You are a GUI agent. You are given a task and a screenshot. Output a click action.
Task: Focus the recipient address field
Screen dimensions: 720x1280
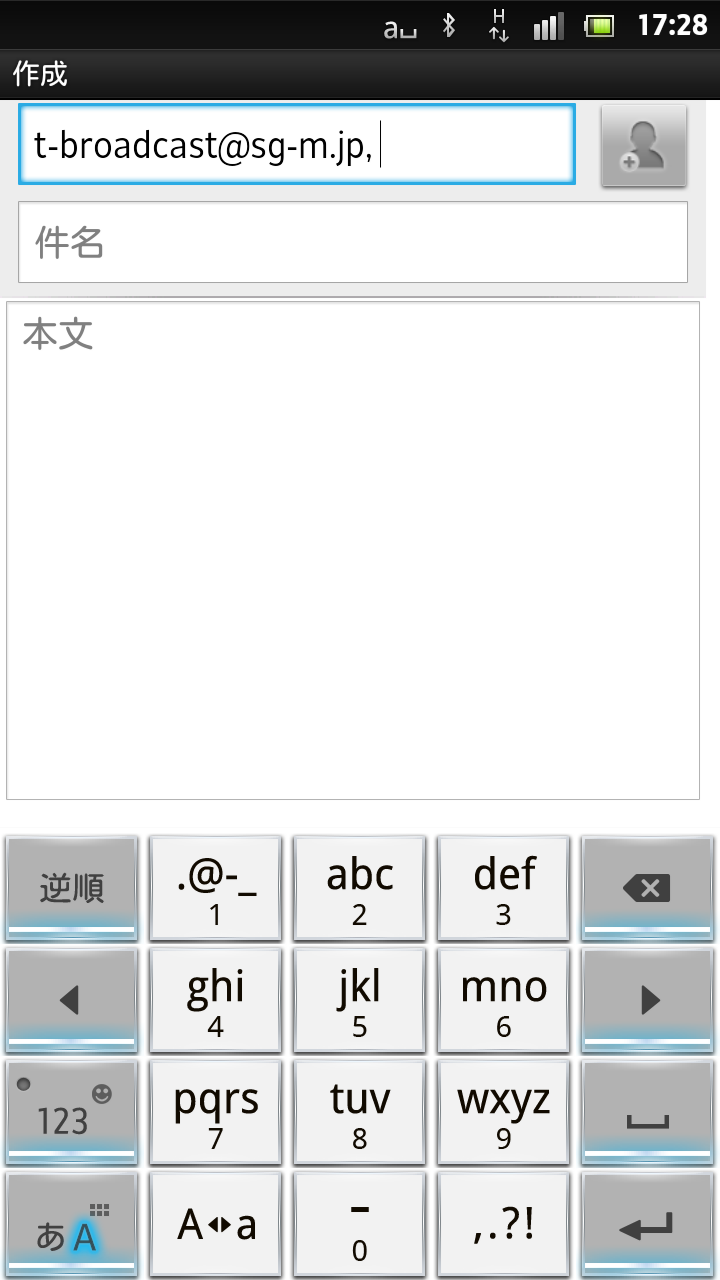coord(296,144)
